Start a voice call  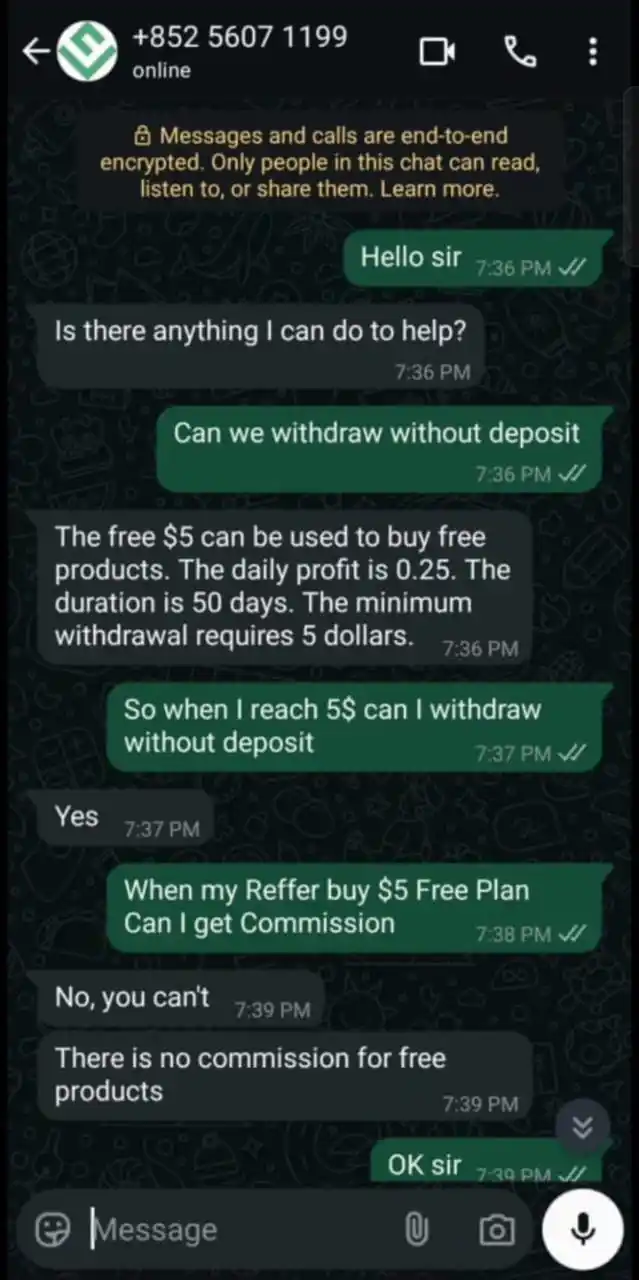coord(520,52)
